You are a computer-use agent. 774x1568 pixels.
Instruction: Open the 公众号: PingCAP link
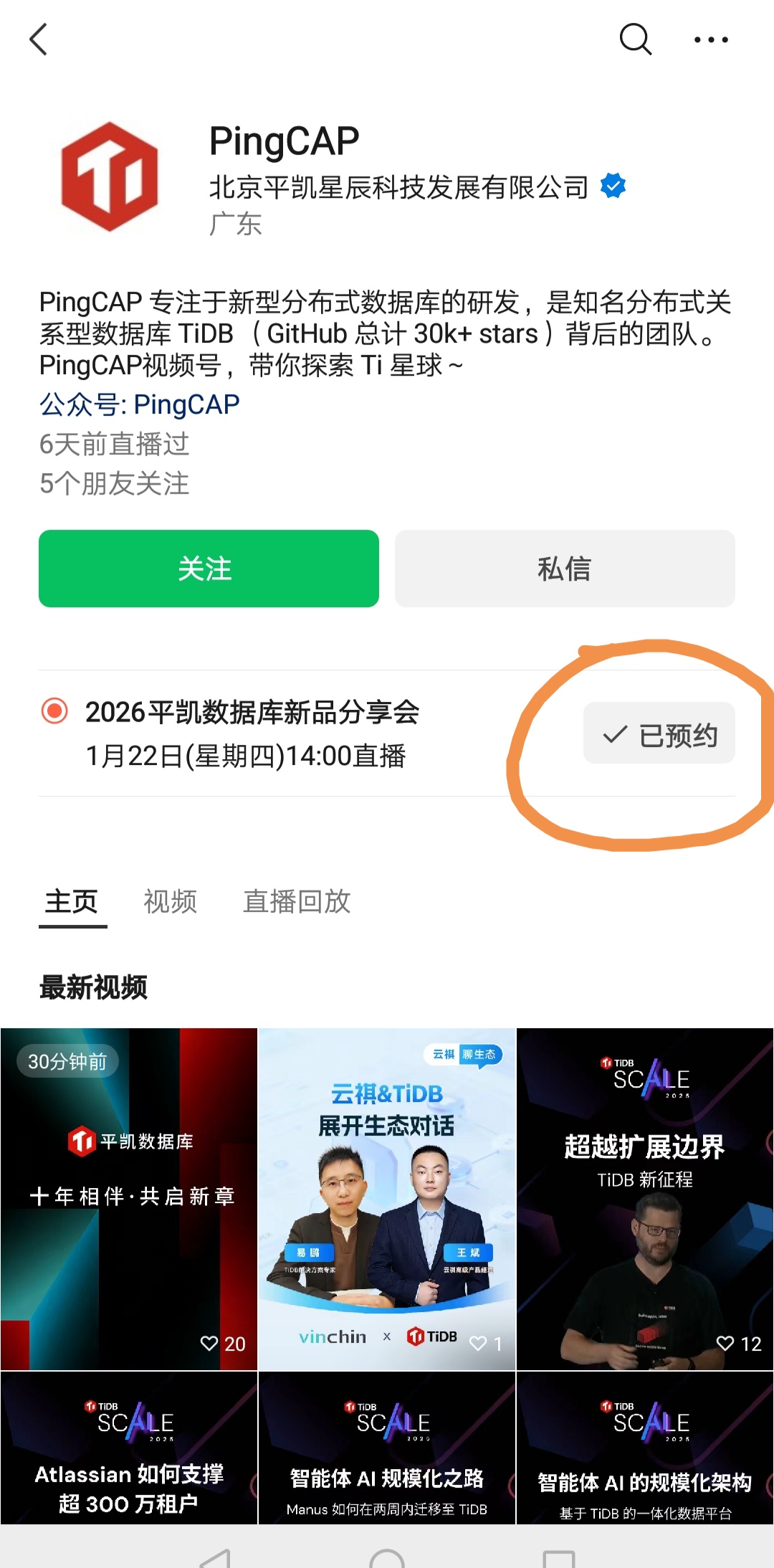pos(140,404)
